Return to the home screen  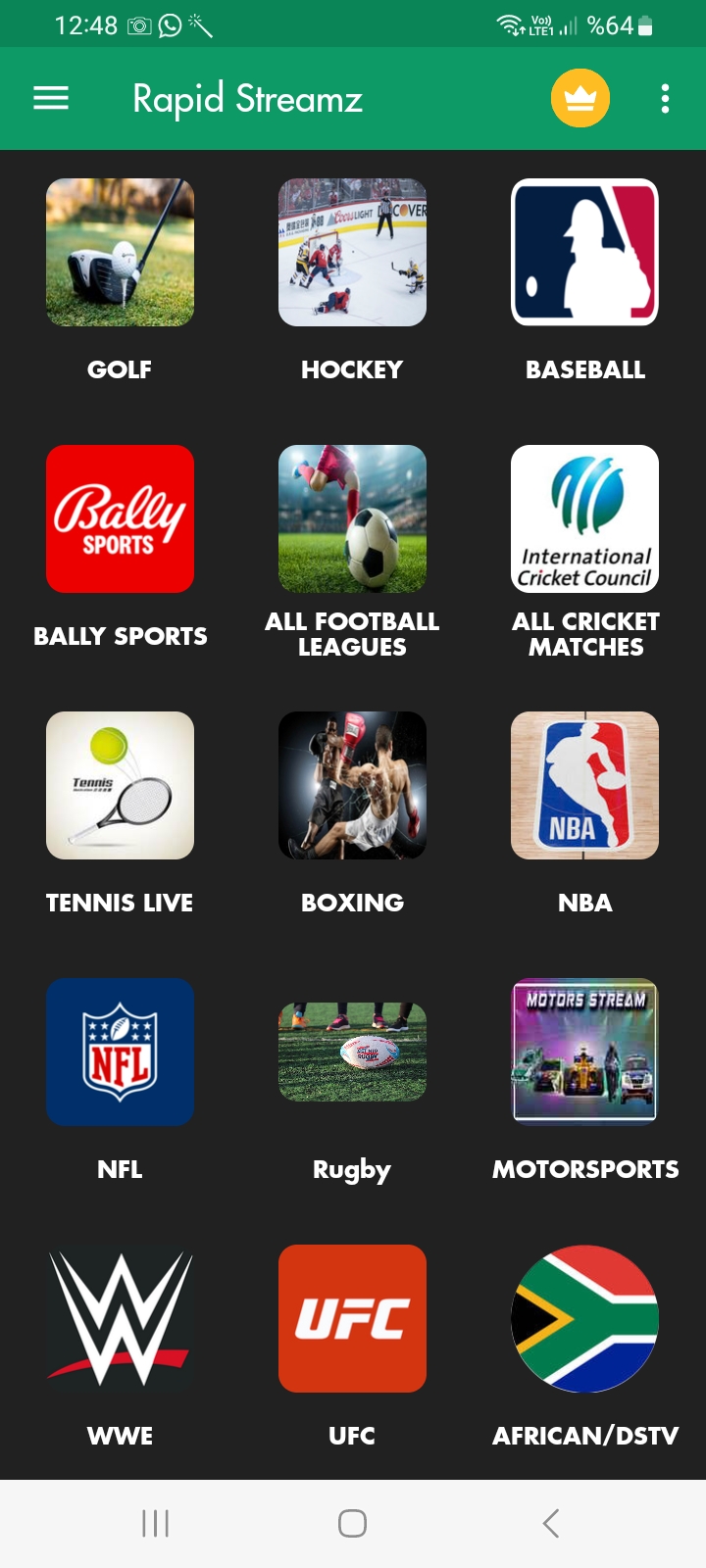[352, 1523]
